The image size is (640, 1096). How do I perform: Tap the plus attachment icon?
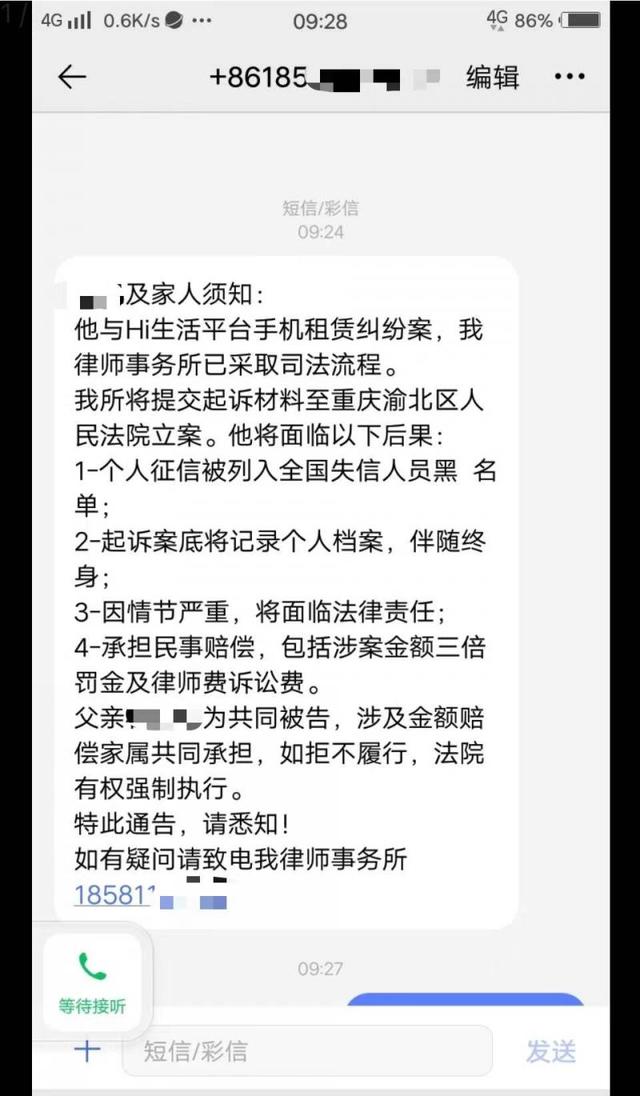click(x=87, y=1050)
